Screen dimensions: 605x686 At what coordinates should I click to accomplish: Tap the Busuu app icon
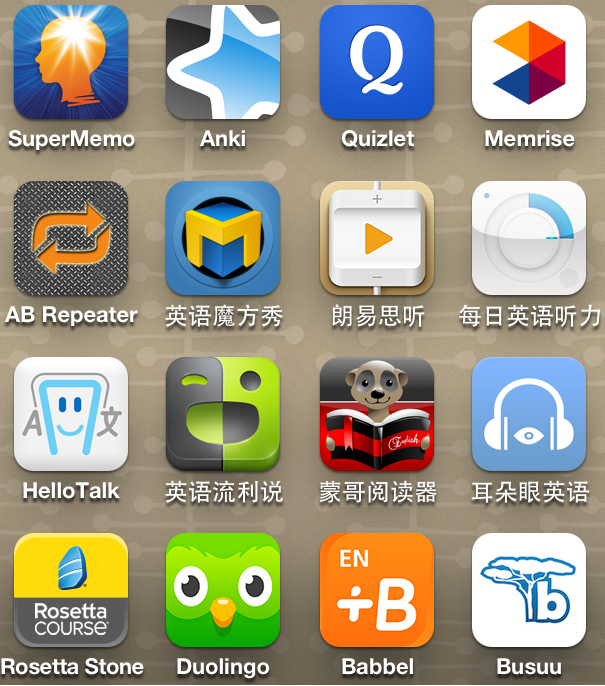click(x=529, y=590)
